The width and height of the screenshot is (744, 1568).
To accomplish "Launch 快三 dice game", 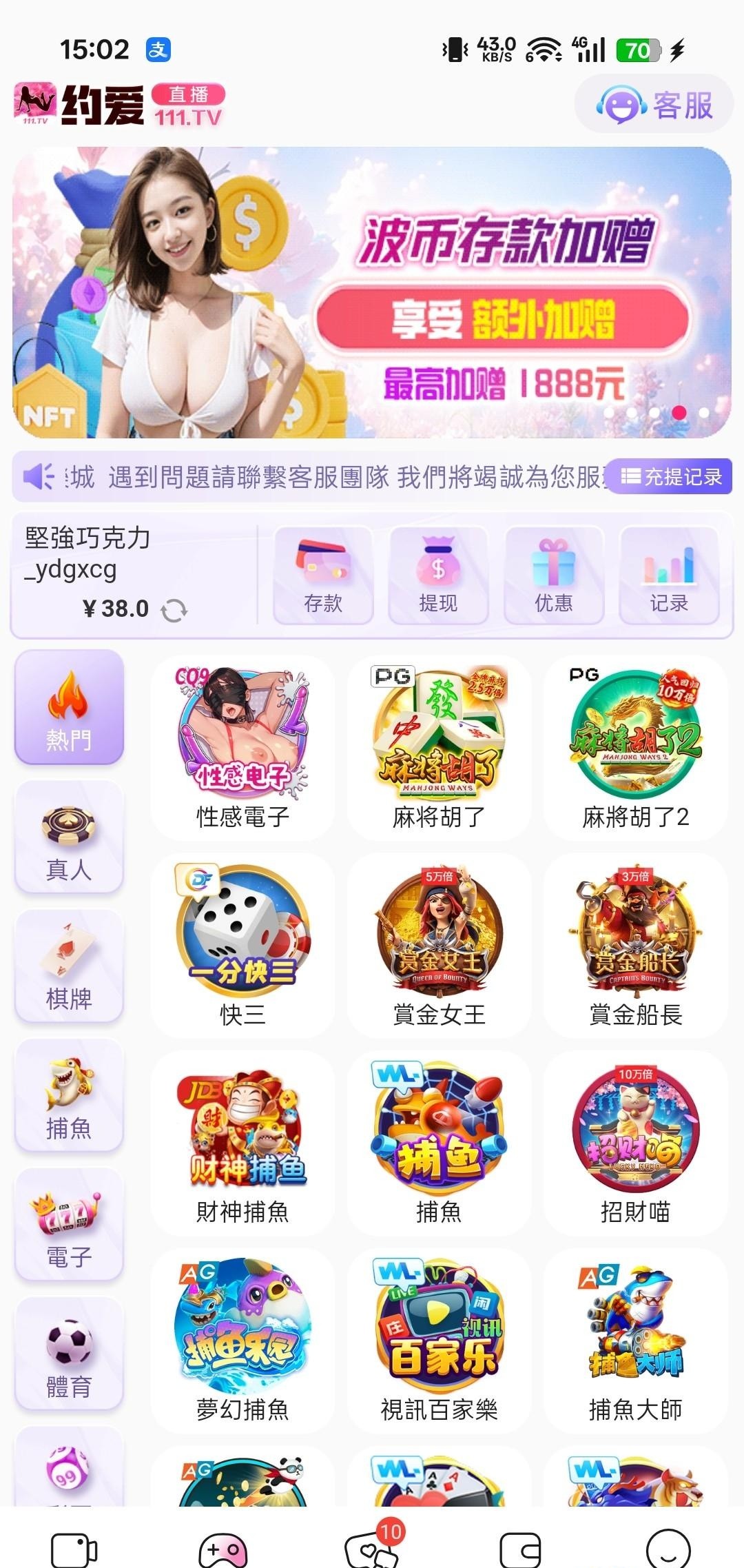I will pos(242,946).
